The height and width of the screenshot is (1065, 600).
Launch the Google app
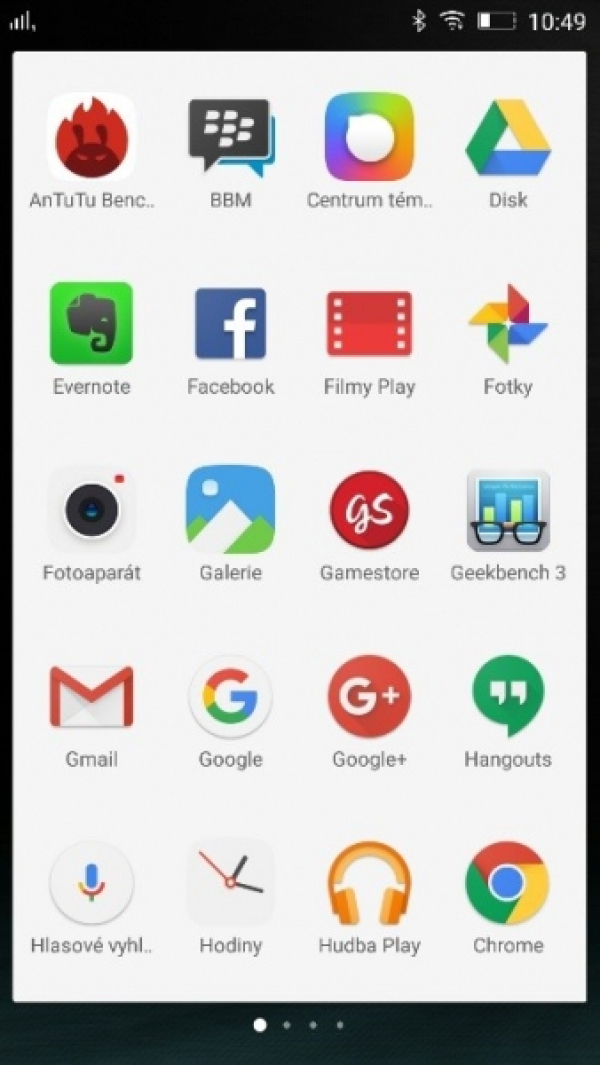(231, 697)
